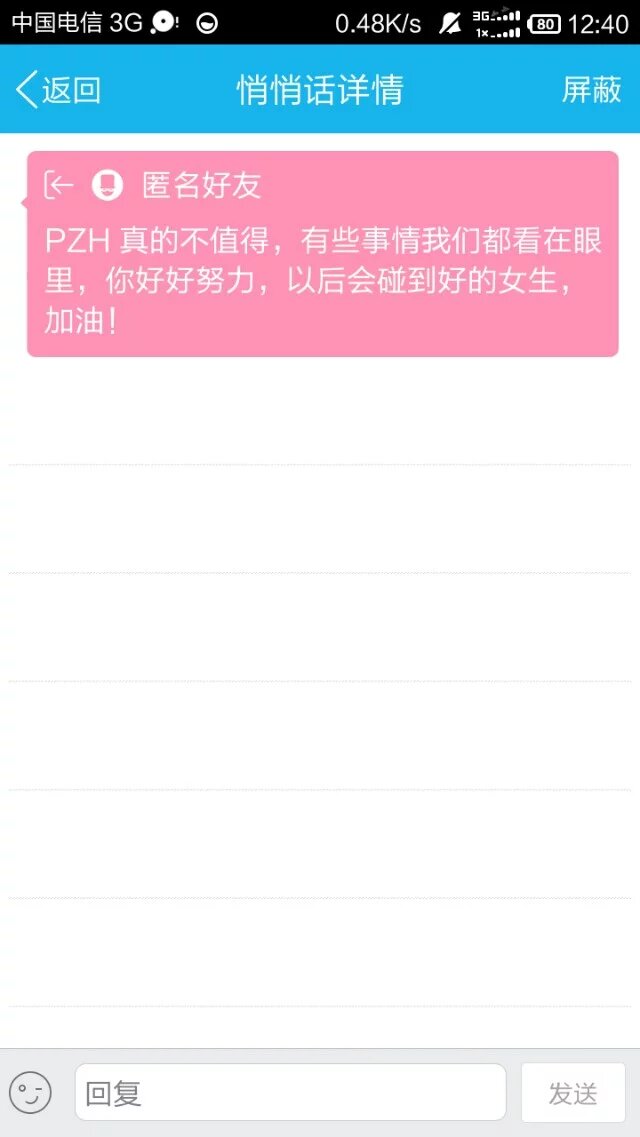Send the reply with 发送
This screenshot has width=640, height=1137.
click(573, 1093)
